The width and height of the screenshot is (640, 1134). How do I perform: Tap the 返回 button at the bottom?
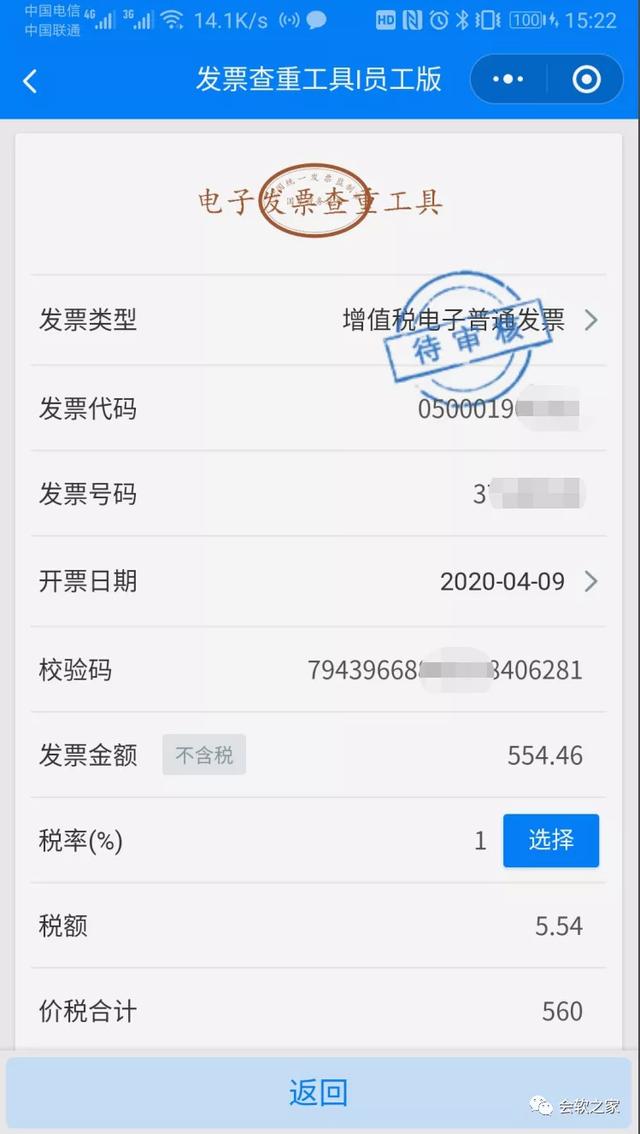[x=318, y=1093]
